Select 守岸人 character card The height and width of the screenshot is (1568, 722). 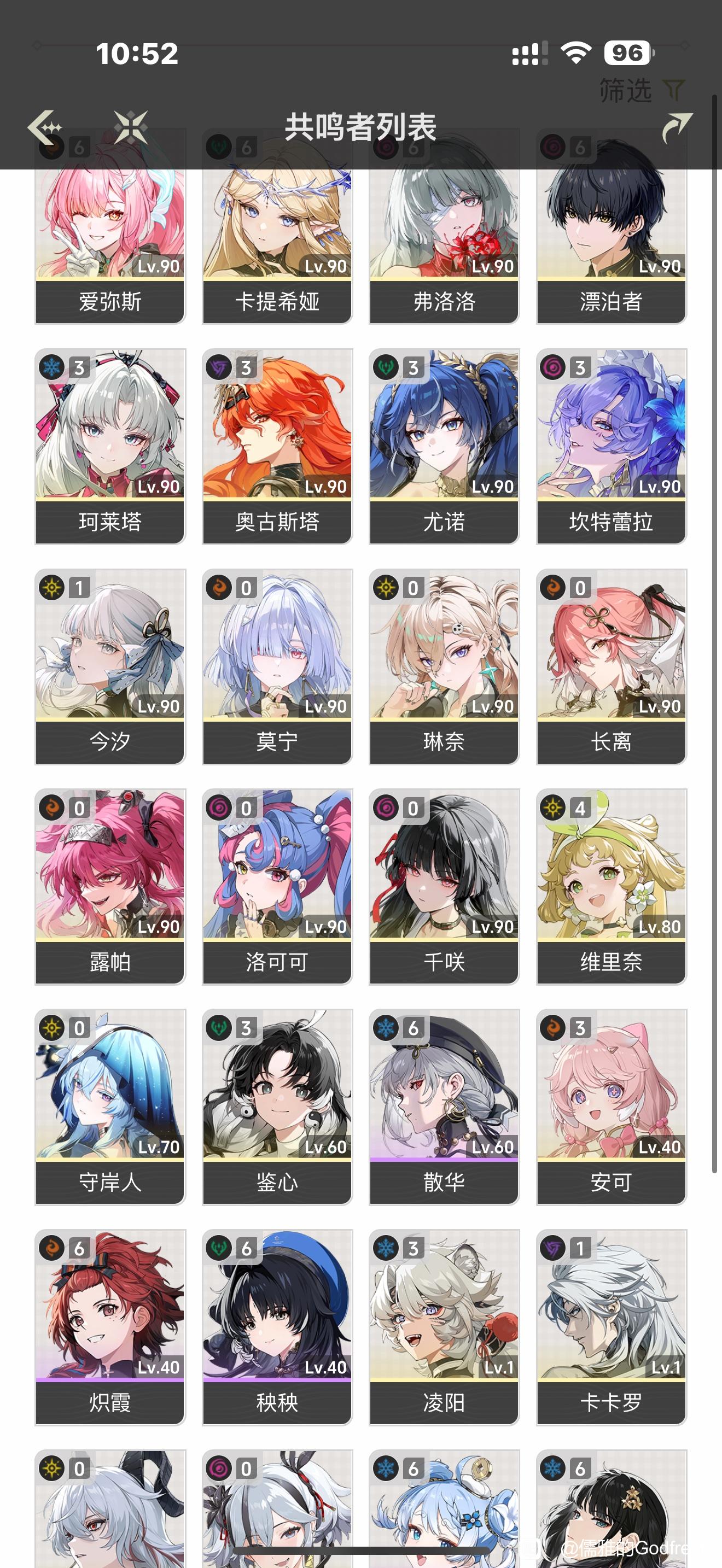[x=109, y=1107]
